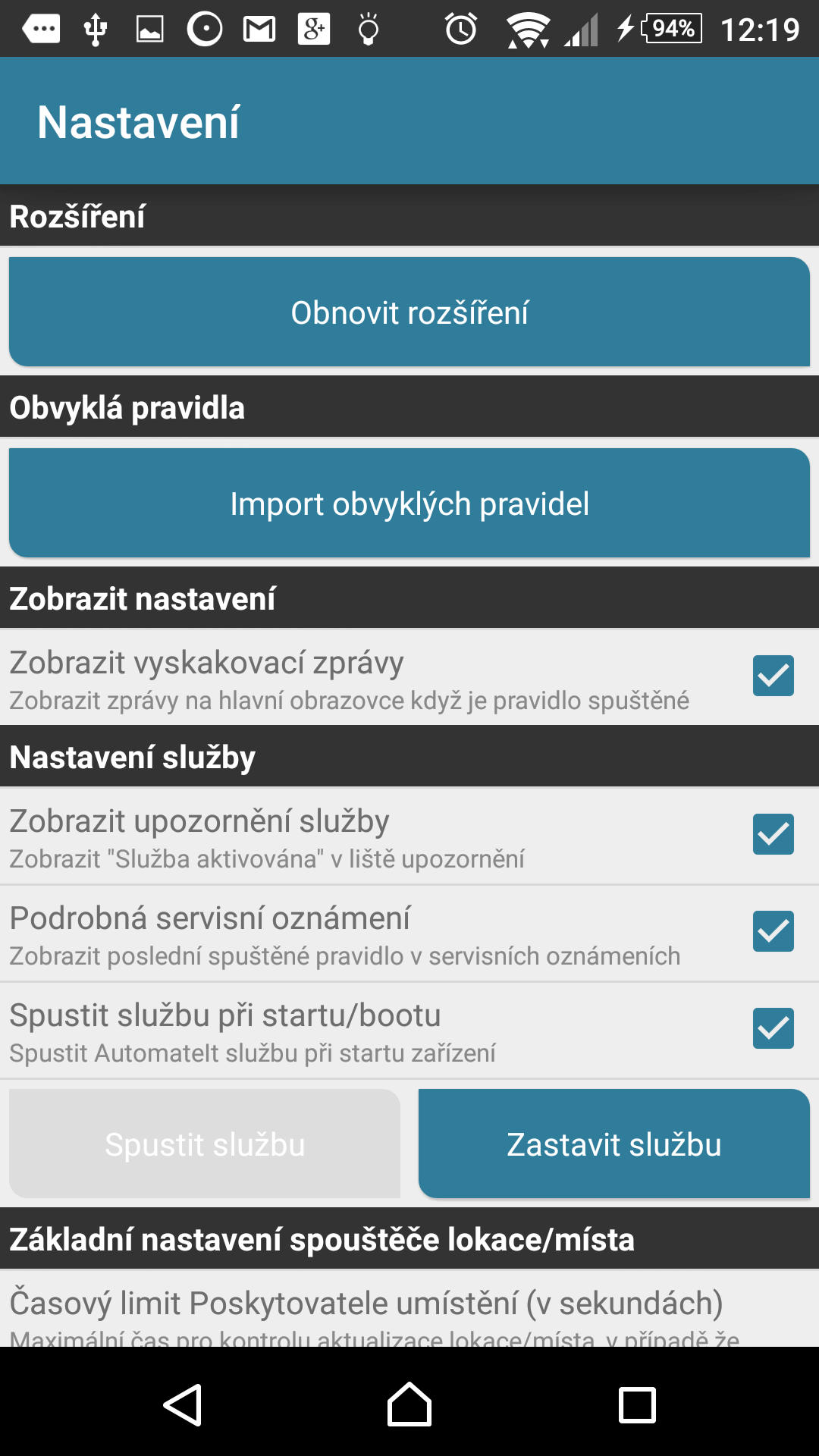Open recent apps from navigation bar
Image resolution: width=819 pixels, height=1456 pixels.
click(637, 1404)
